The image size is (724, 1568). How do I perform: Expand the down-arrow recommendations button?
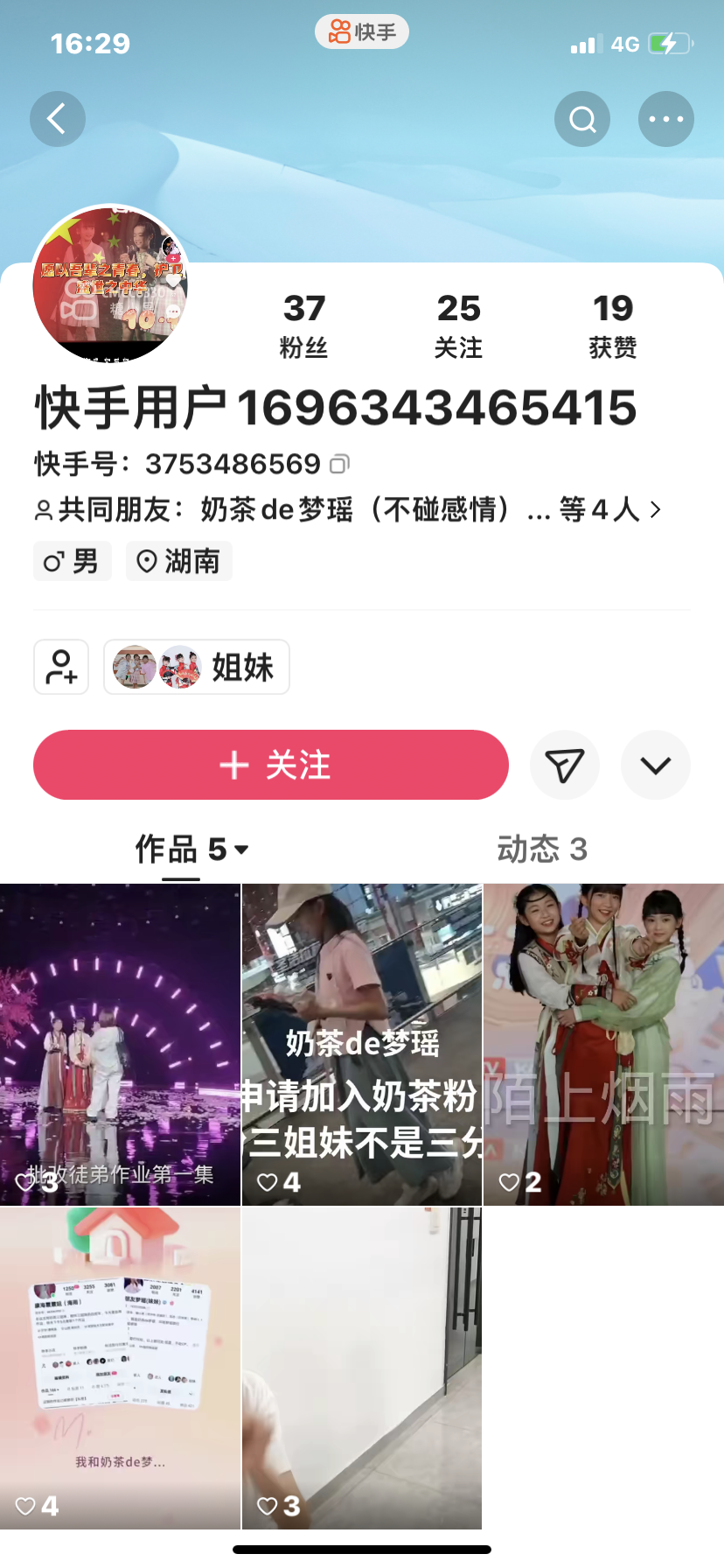point(656,765)
